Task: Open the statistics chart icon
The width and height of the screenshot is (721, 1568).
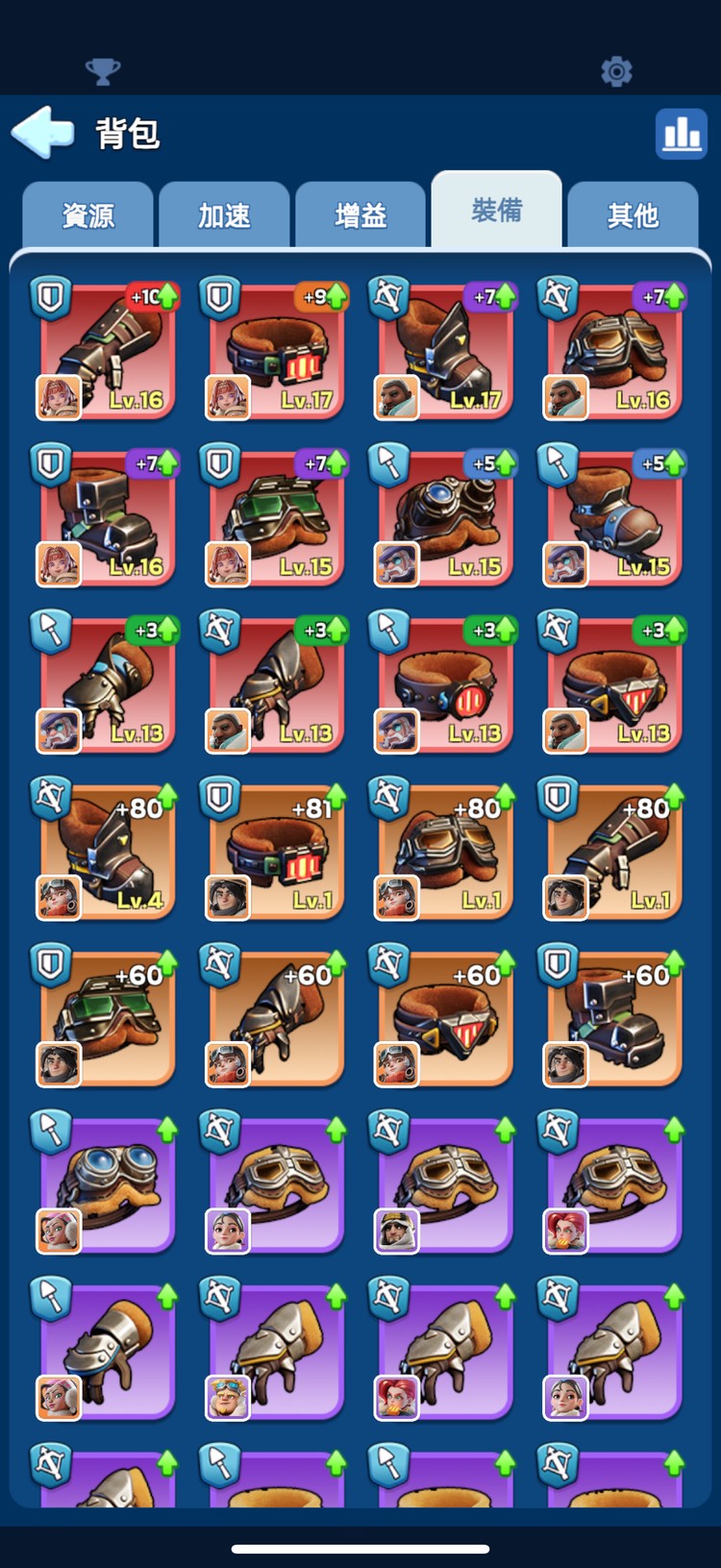Action: click(681, 134)
